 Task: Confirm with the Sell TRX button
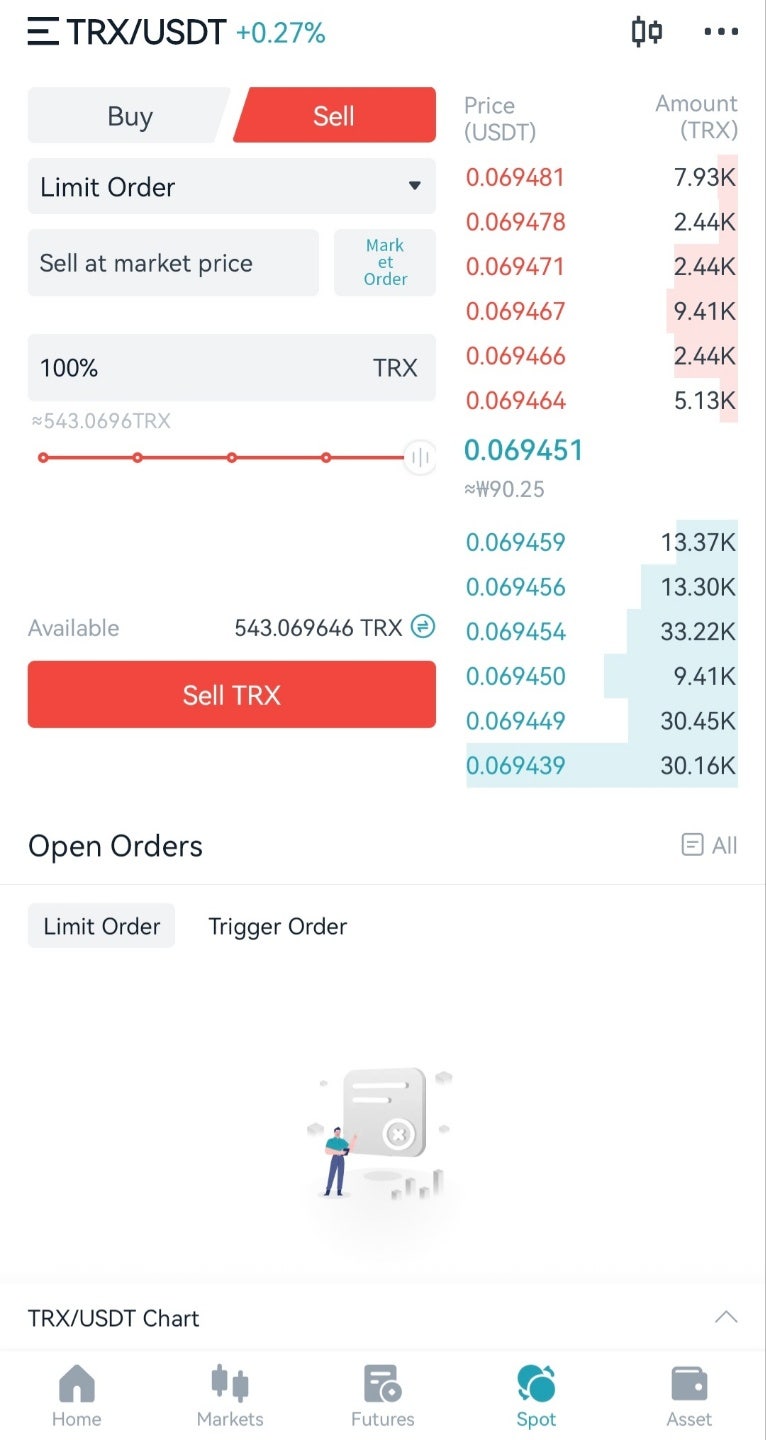pyautogui.click(x=231, y=694)
